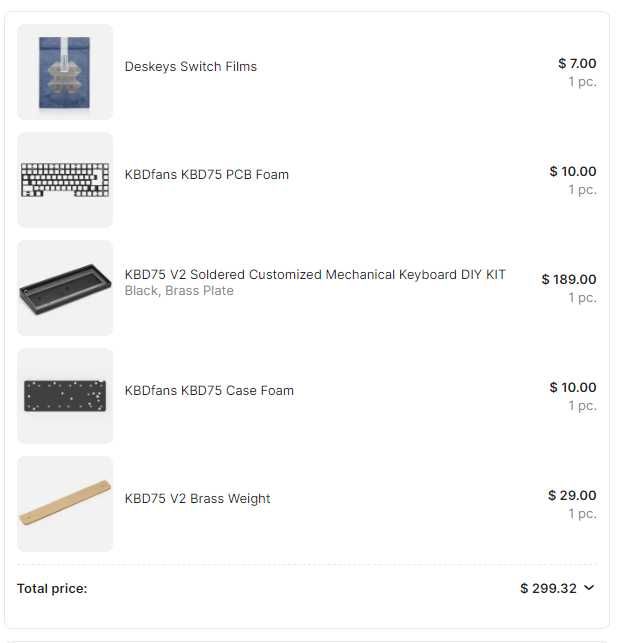This screenshot has height=643, width=622.
Task: Expand the total price breakdown chevron
Action: coord(588,588)
